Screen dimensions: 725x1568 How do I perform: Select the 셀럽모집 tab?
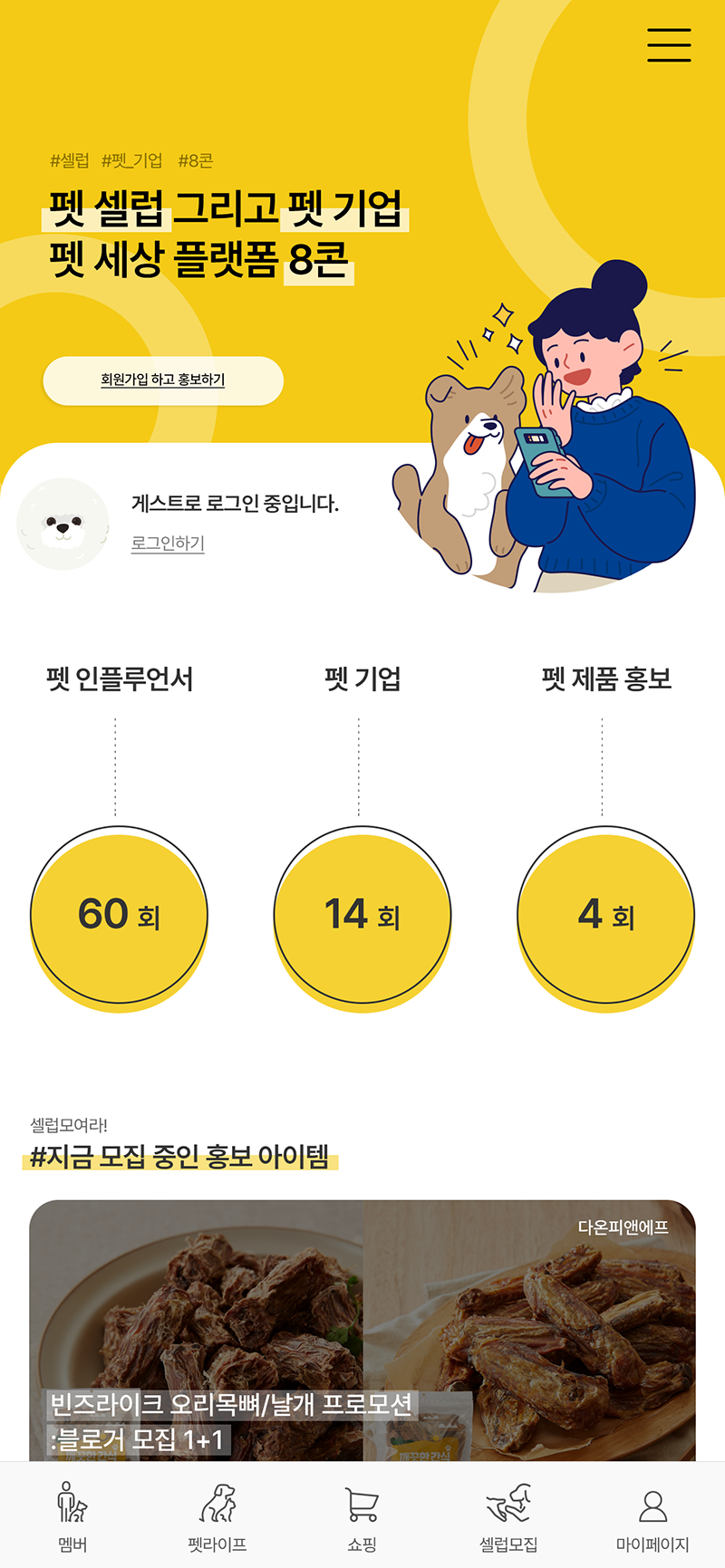point(507,1517)
